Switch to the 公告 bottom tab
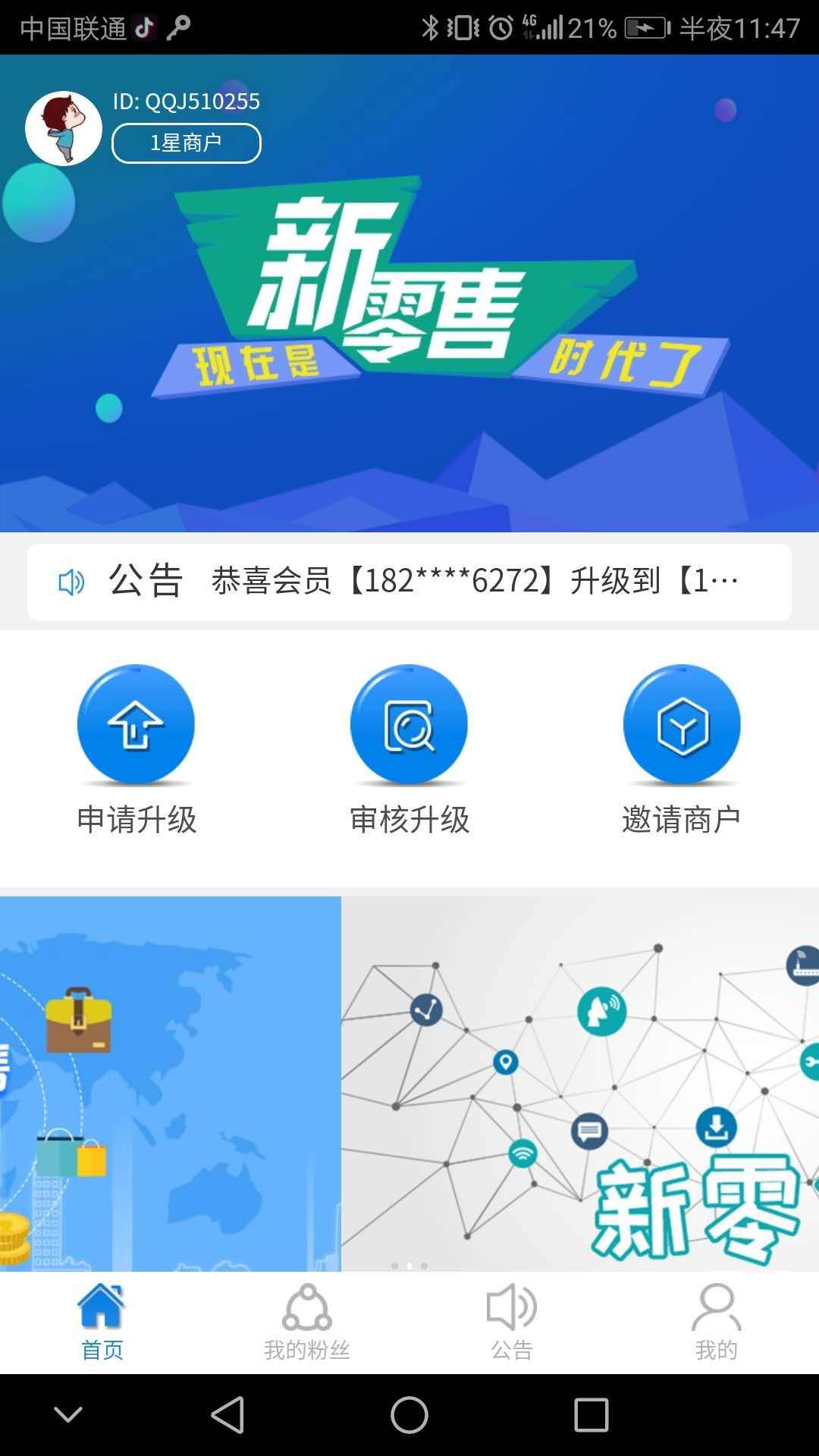This screenshot has height=1456, width=819. click(512, 1323)
